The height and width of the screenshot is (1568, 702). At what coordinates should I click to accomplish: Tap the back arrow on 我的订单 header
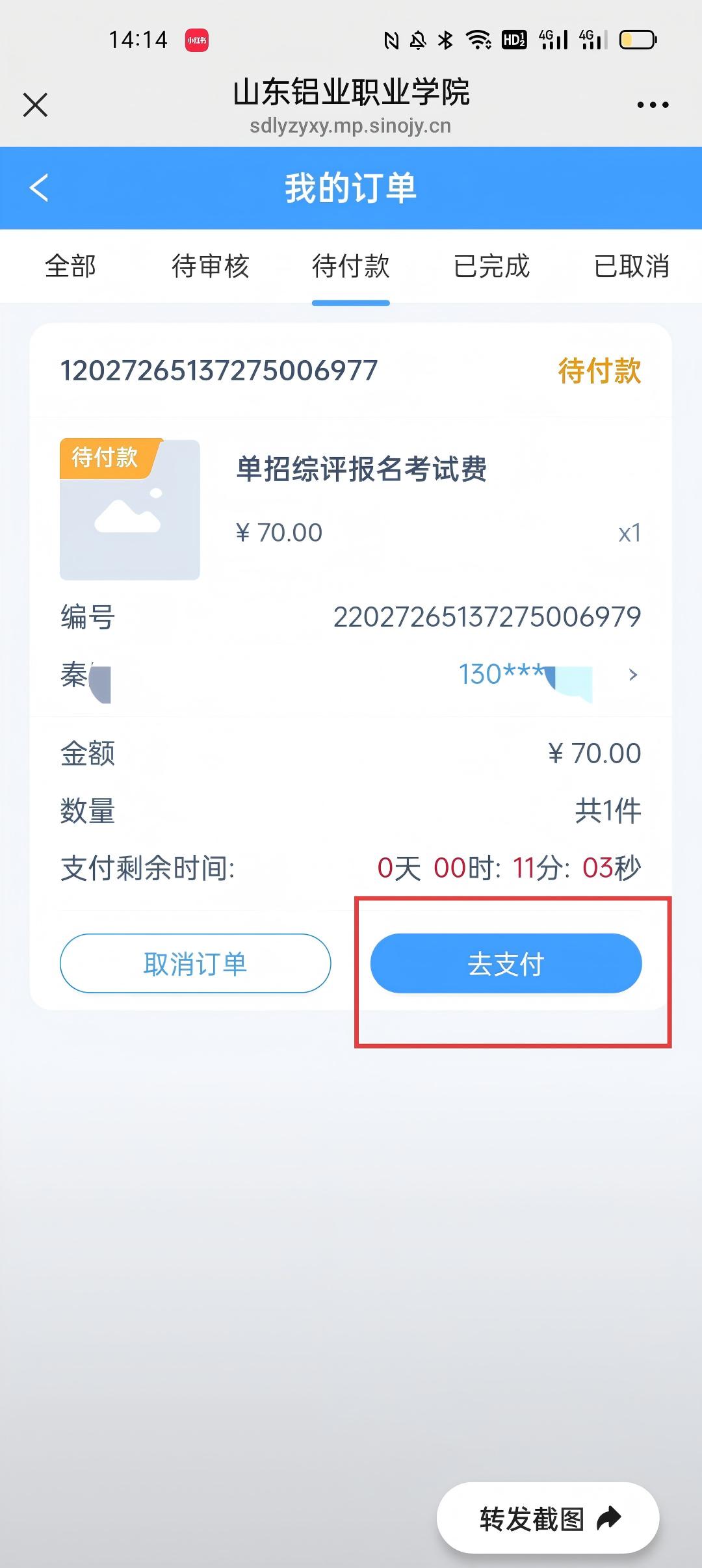pos(38,188)
